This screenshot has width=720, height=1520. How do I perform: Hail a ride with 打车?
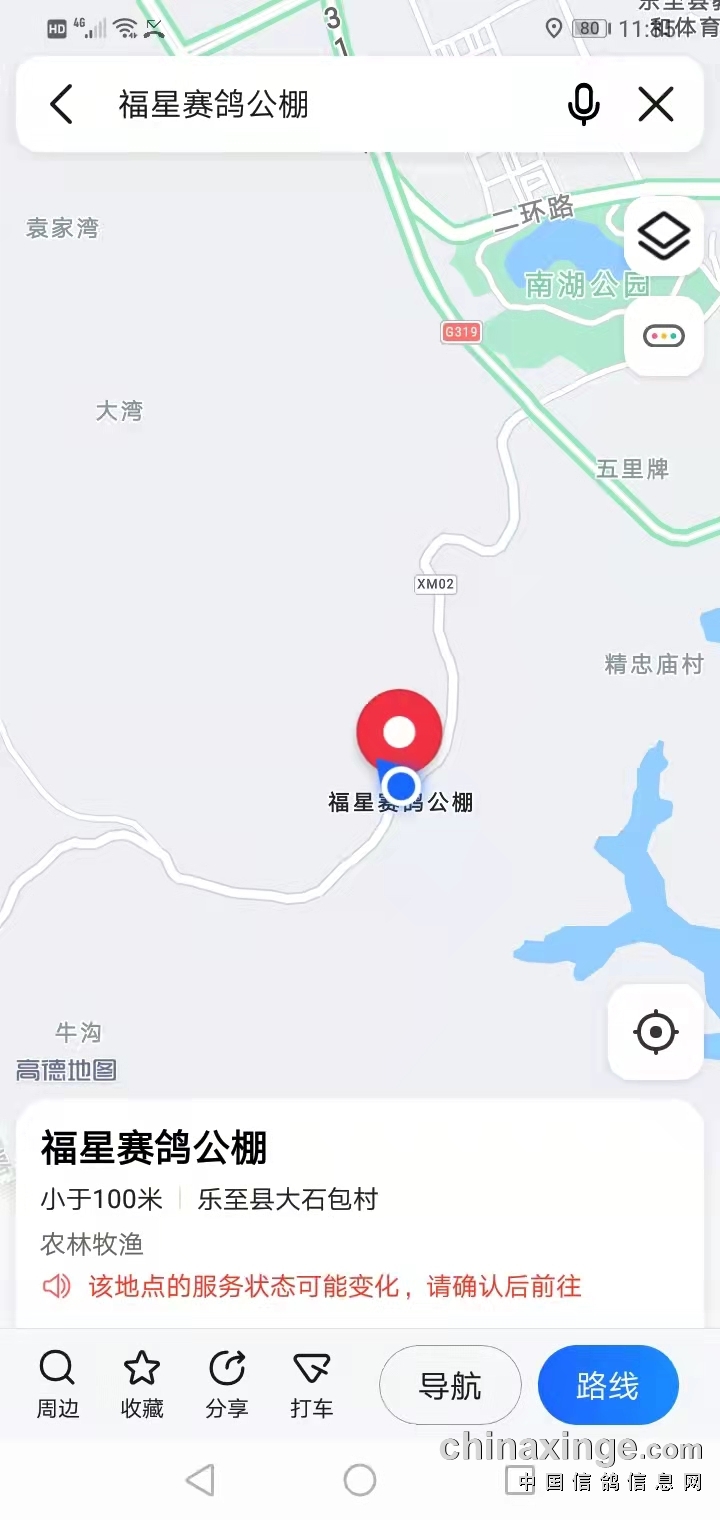pos(311,1385)
